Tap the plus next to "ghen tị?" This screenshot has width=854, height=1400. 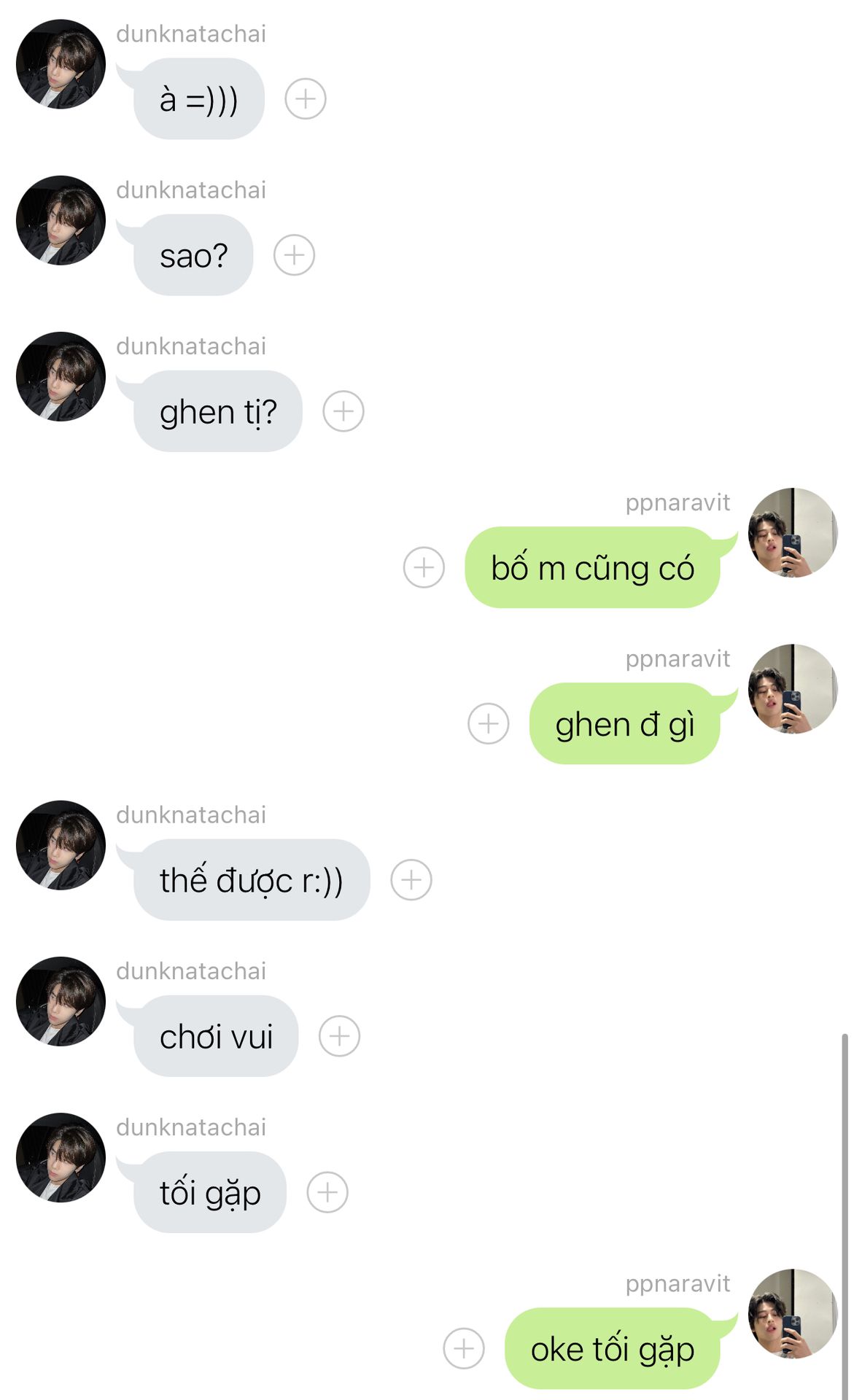[x=343, y=411]
